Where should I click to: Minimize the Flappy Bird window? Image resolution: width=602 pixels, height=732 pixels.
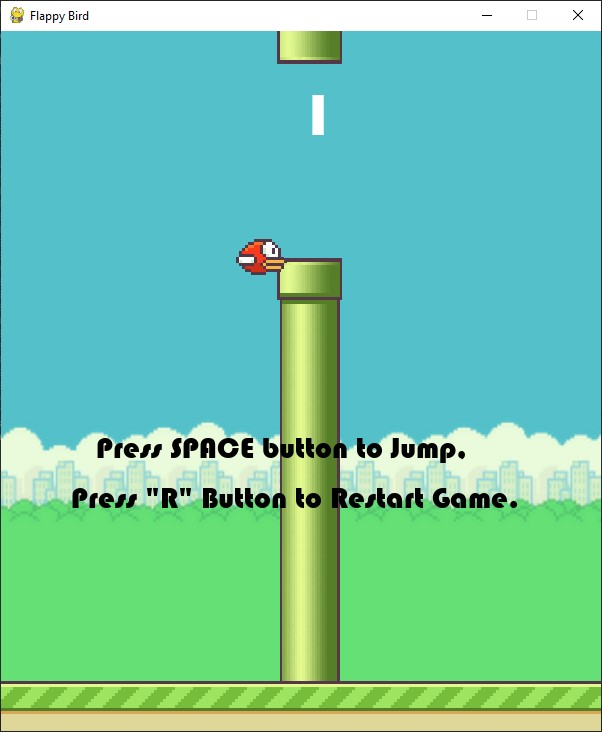pyautogui.click(x=487, y=15)
